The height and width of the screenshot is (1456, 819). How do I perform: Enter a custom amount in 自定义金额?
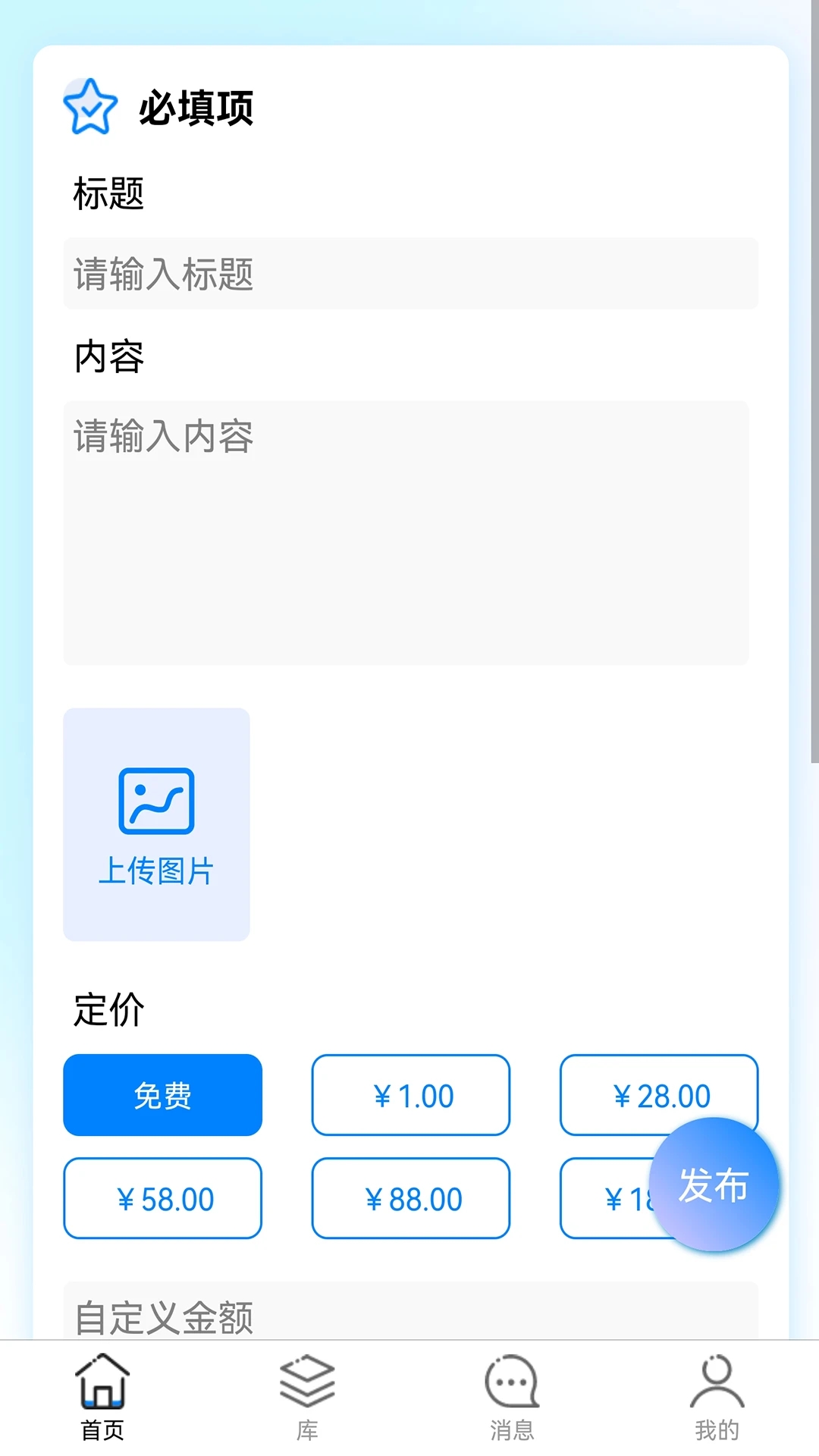pyautogui.click(x=409, y=1313)
